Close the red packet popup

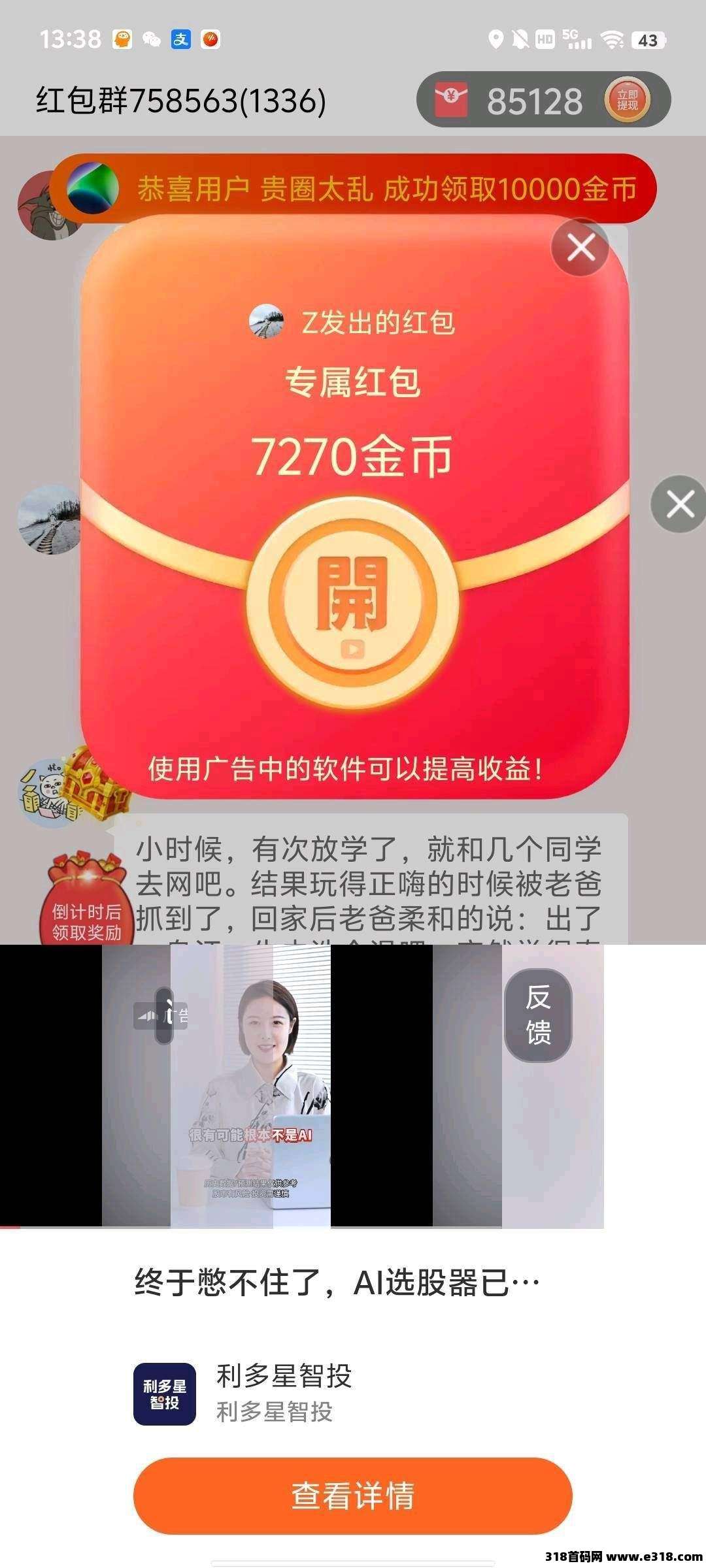pos(580,248)
